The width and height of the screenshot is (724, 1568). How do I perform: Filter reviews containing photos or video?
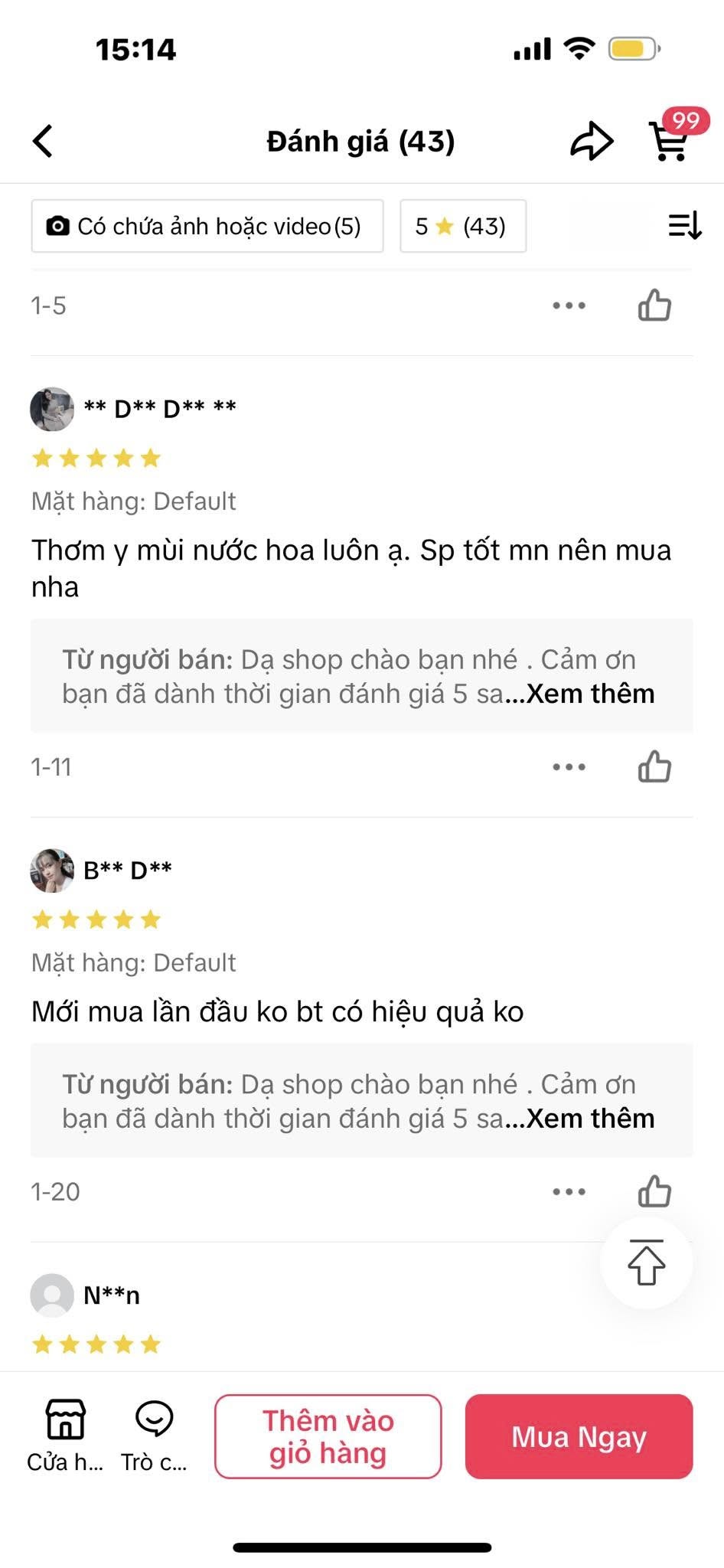[207, 226]
